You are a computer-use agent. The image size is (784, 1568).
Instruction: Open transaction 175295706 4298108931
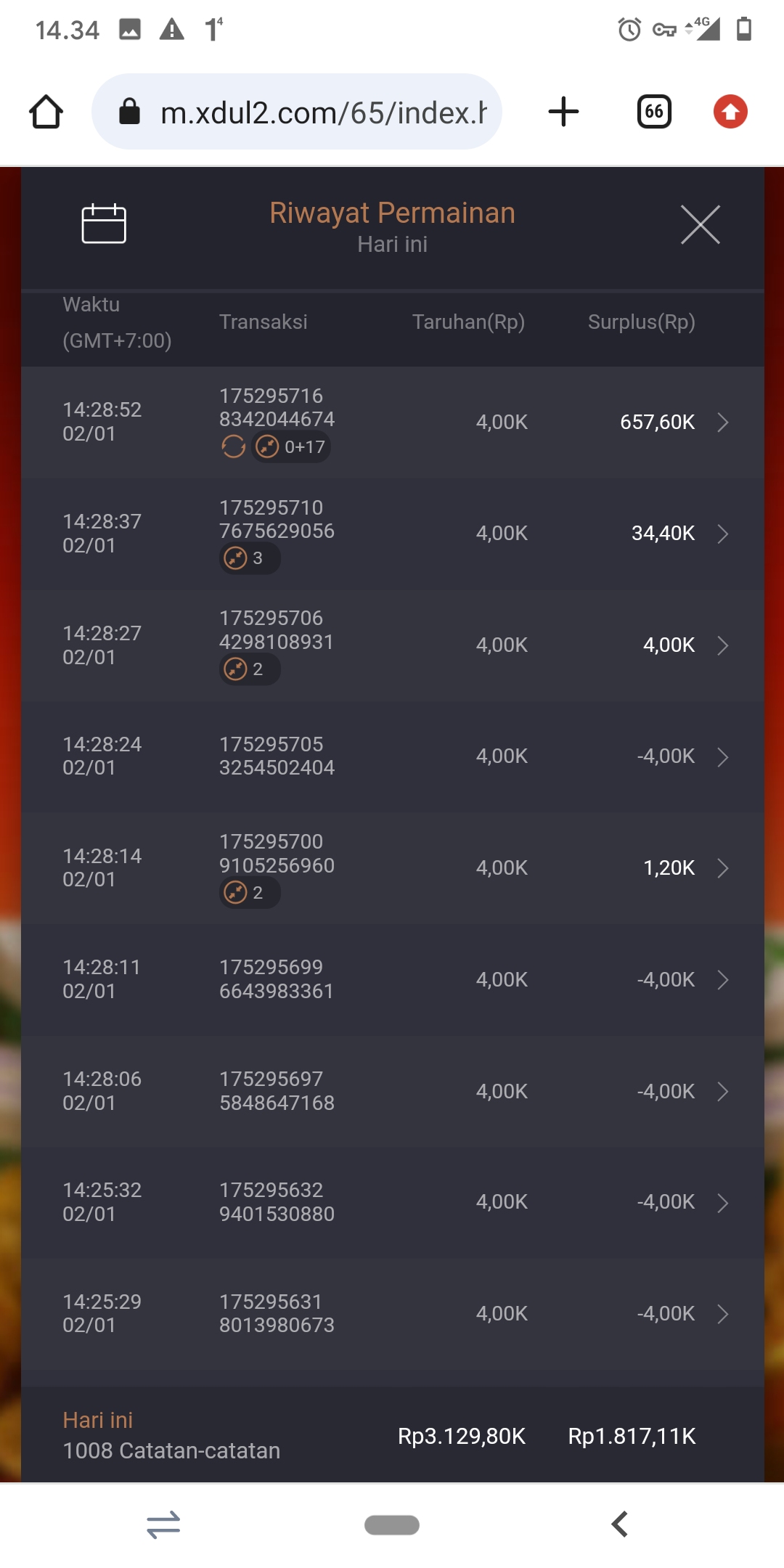392,645
